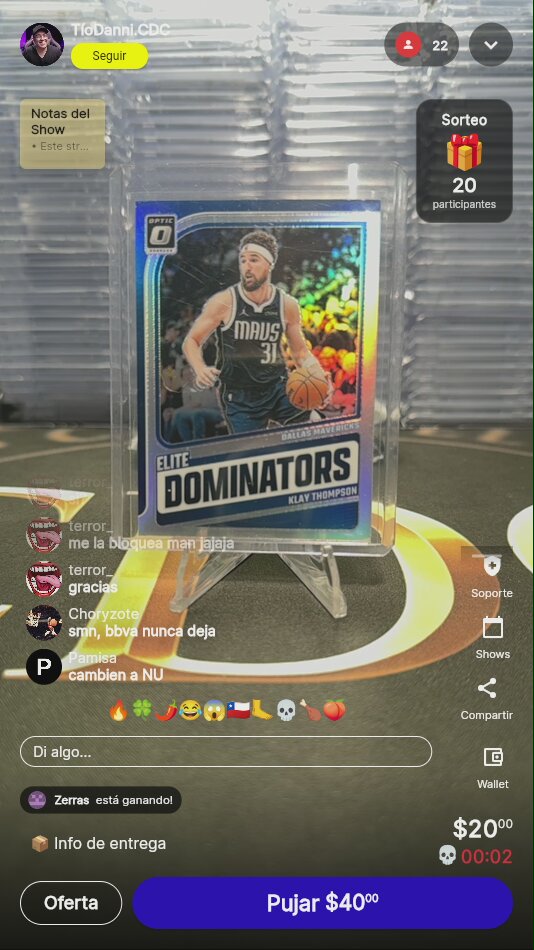
Task: Collapse the stream with the down chevron
Action: (x=491, y=45)
